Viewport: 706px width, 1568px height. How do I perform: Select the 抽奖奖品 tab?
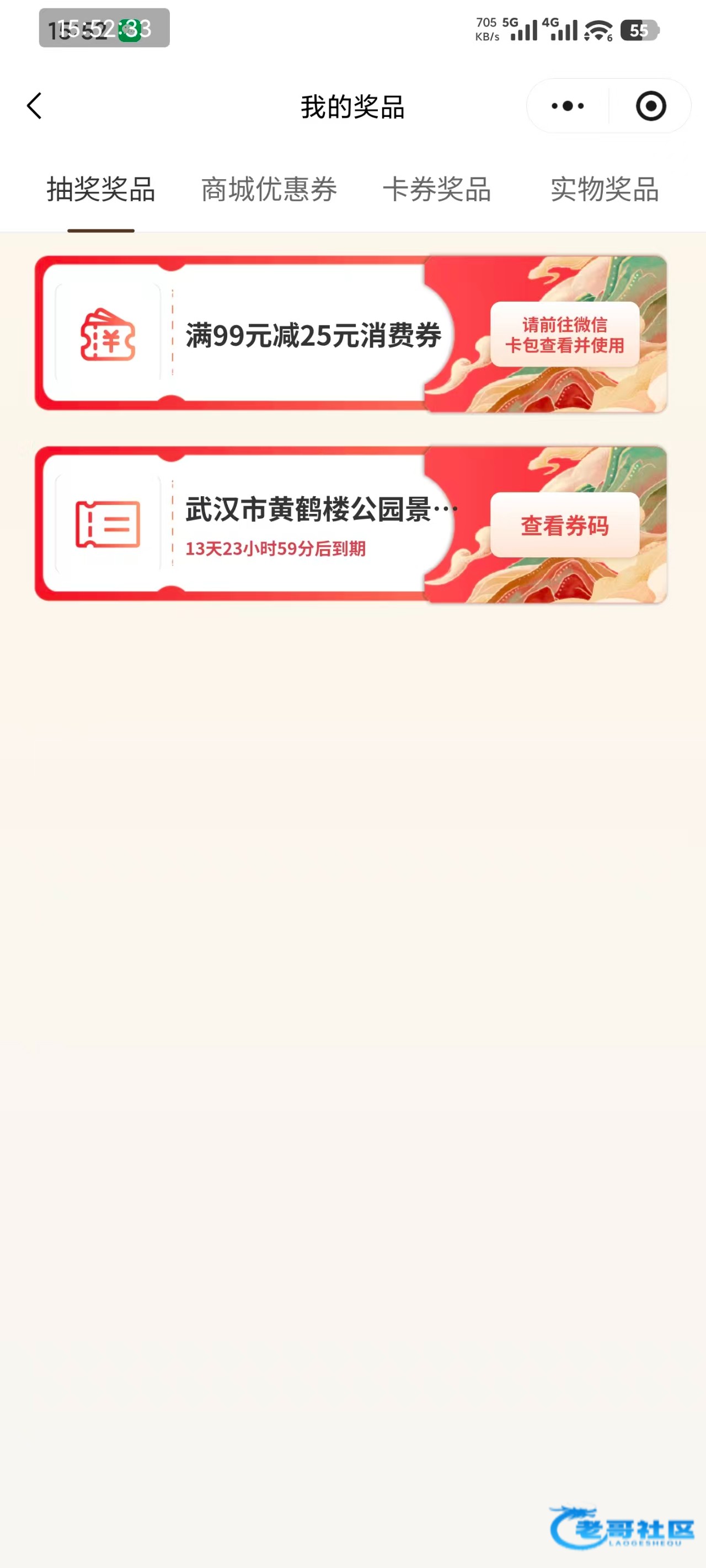click(x=101, y=189)
